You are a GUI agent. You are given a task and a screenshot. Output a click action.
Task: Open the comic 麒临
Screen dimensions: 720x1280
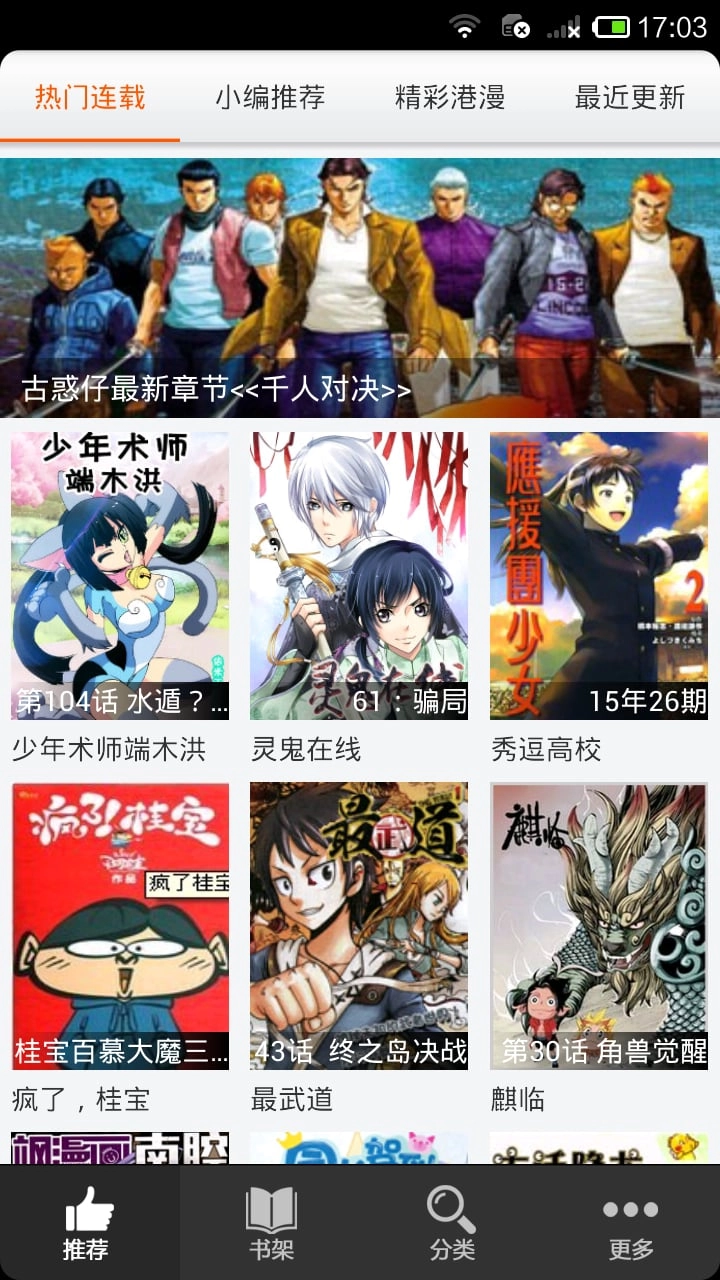click(x=599, y=926)
